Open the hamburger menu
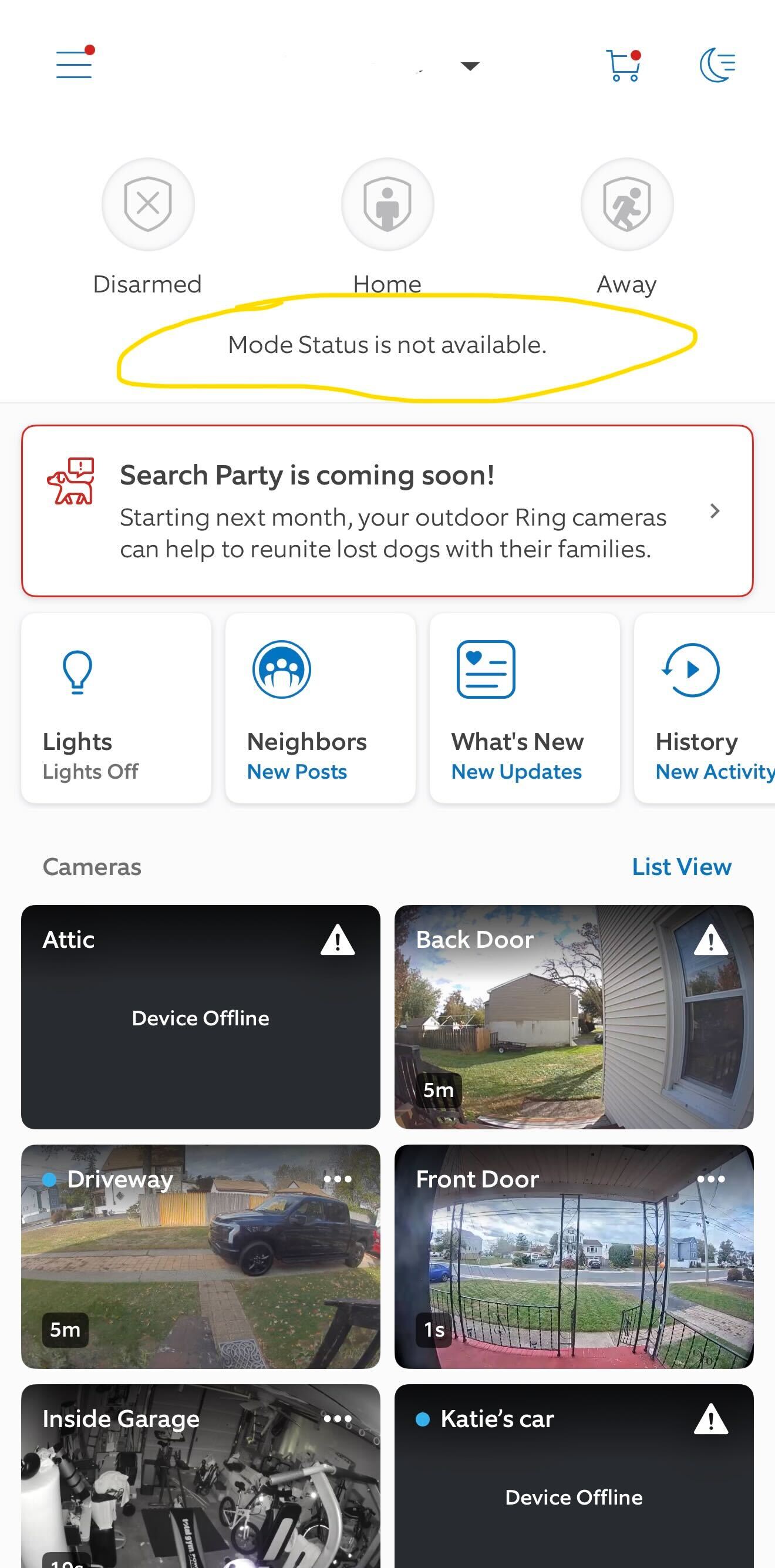 (x=74, y=65)
